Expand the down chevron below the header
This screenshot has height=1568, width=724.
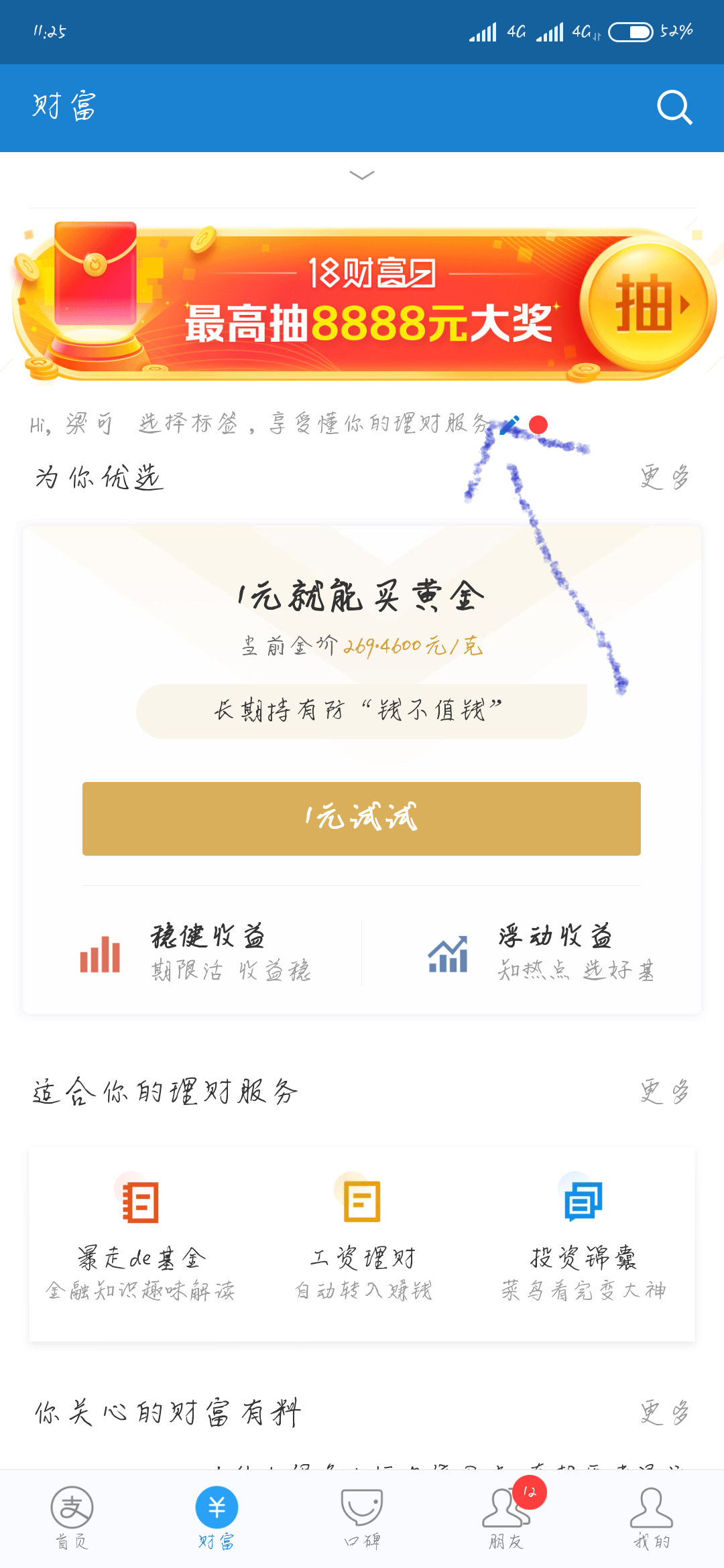click(x=362, y=176)
